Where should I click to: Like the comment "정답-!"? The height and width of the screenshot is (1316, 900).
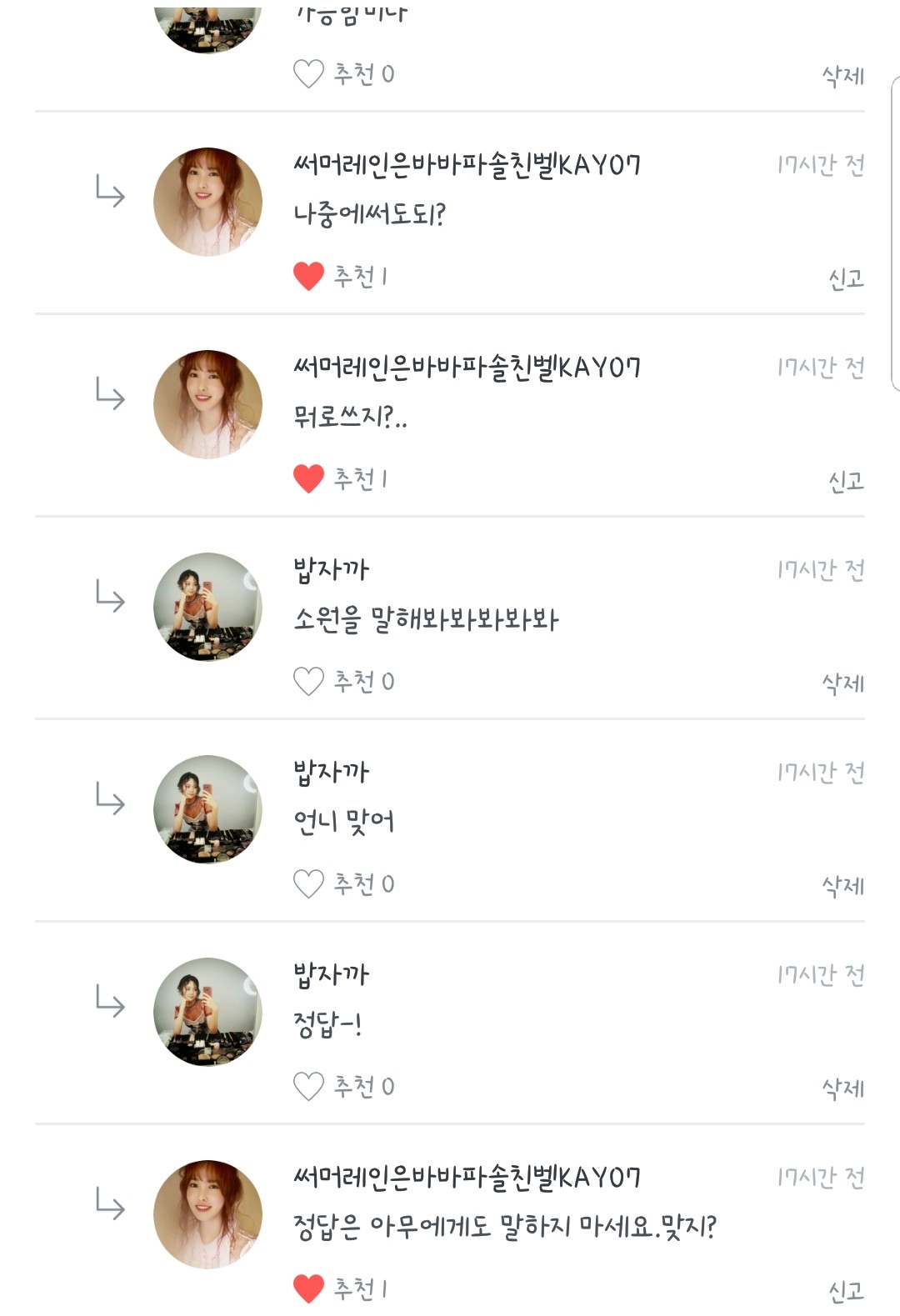[308, 1086]
